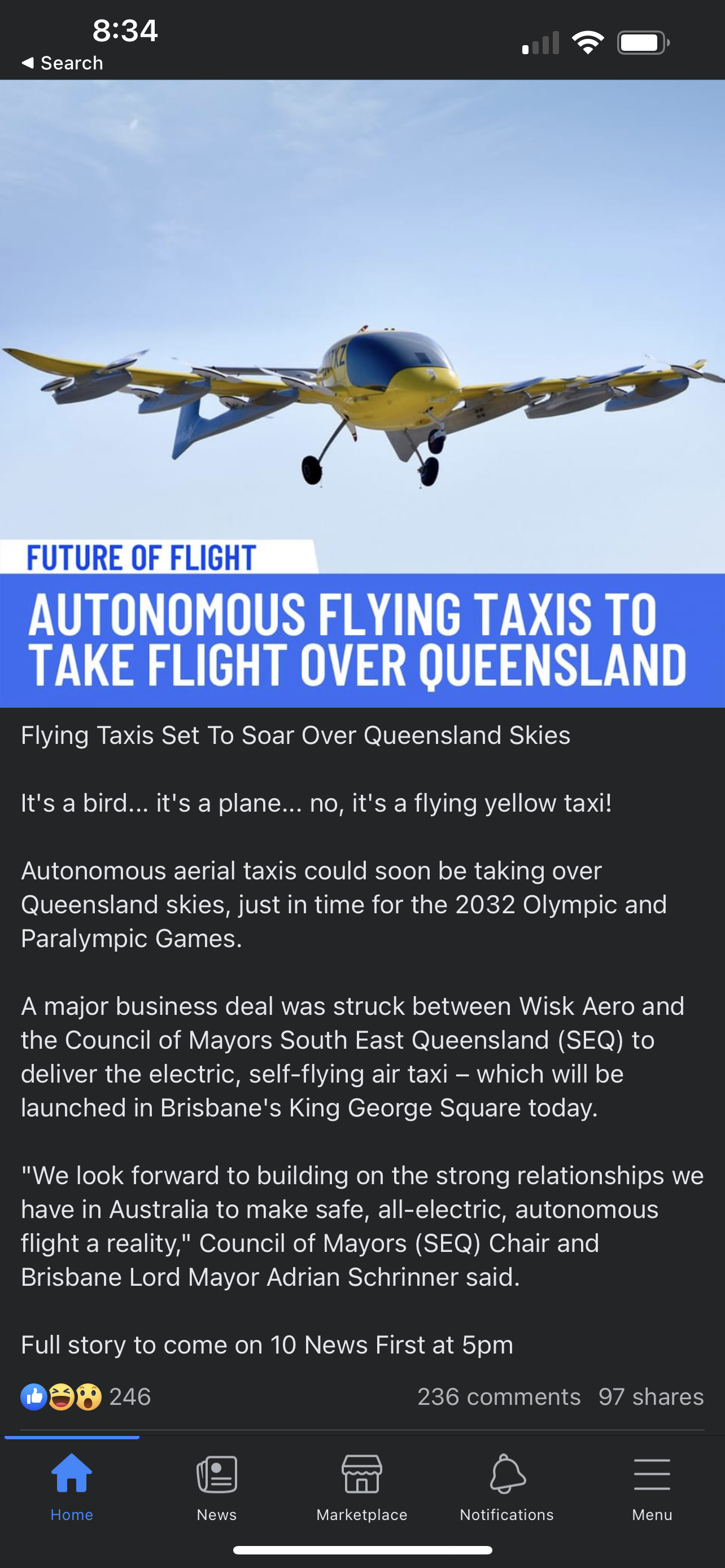Viewport: 725px width, 1568px height.
Task: Open the 236 comments
Action: (x=499, y=1396)
